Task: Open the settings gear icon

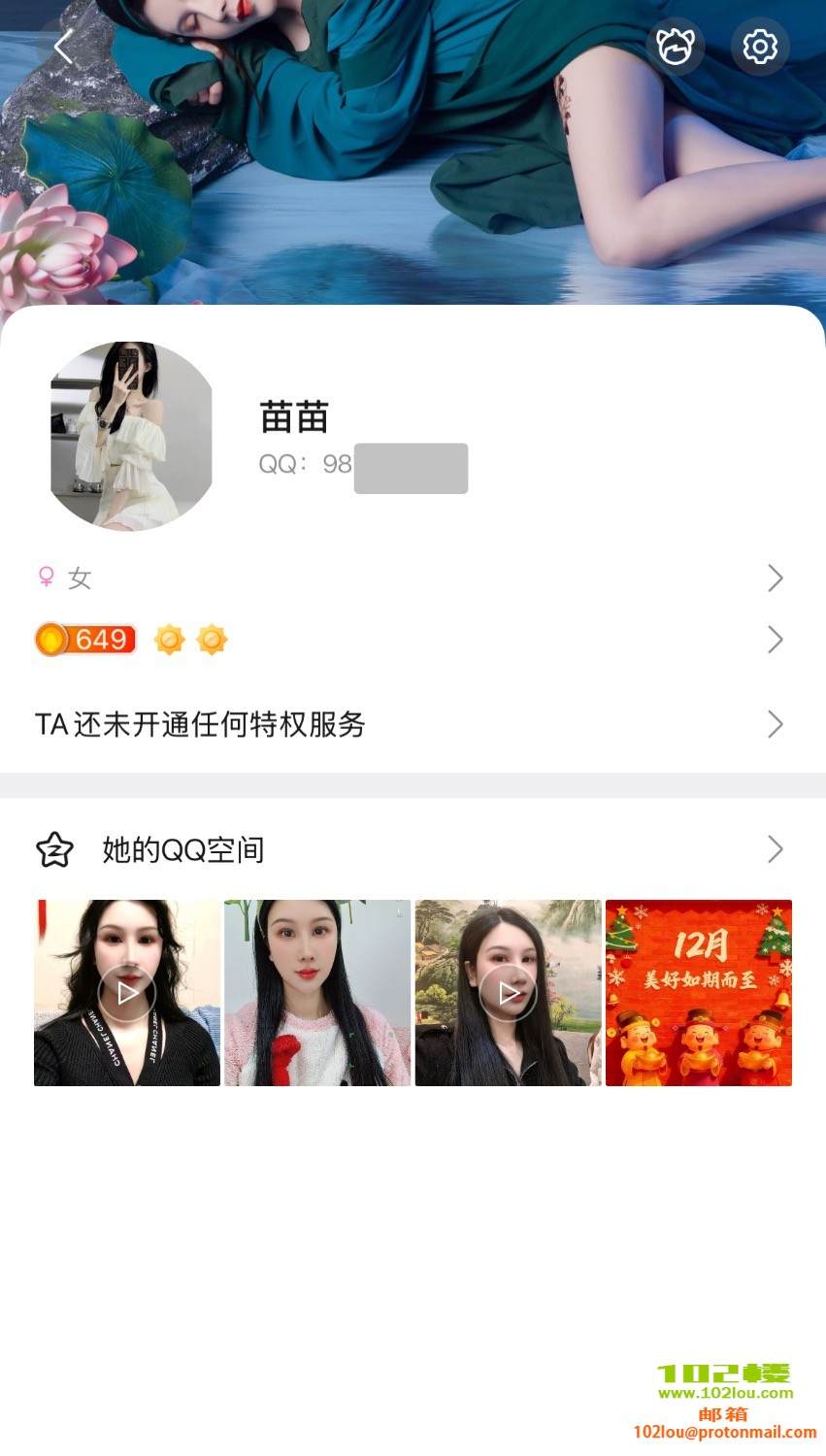Action: click(760, 47)
